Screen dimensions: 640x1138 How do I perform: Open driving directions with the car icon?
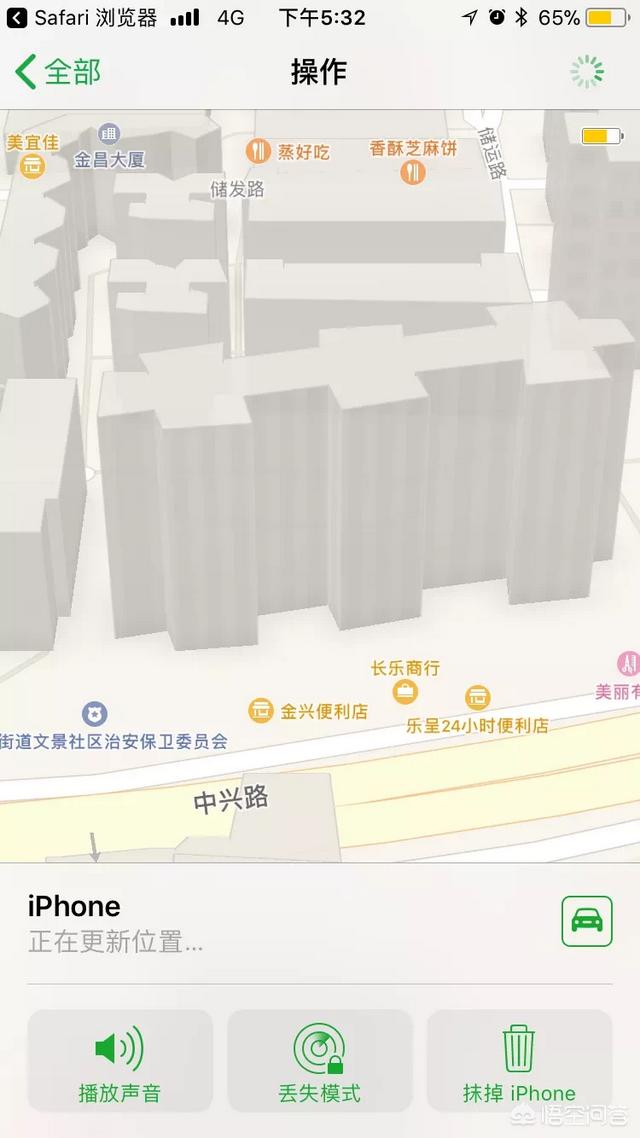click(x=586, y=921)
